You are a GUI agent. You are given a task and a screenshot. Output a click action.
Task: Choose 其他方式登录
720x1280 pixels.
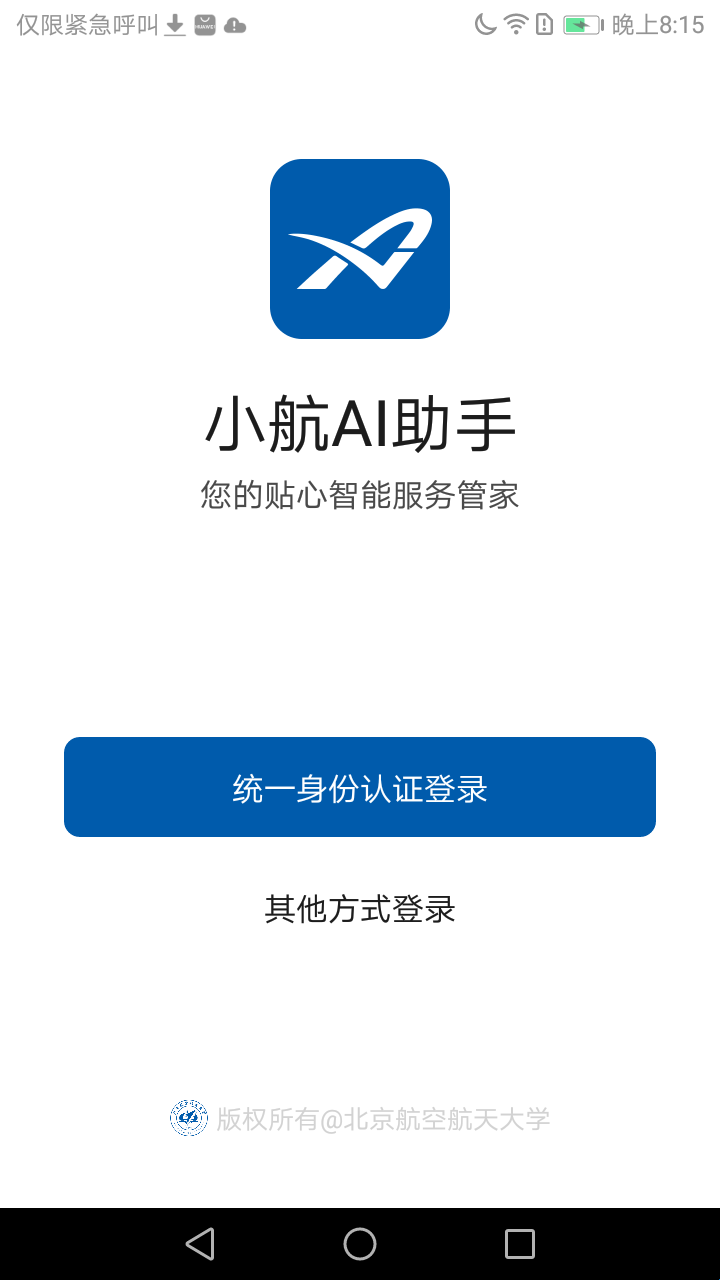pyautogui.click(x=360, y=909)
